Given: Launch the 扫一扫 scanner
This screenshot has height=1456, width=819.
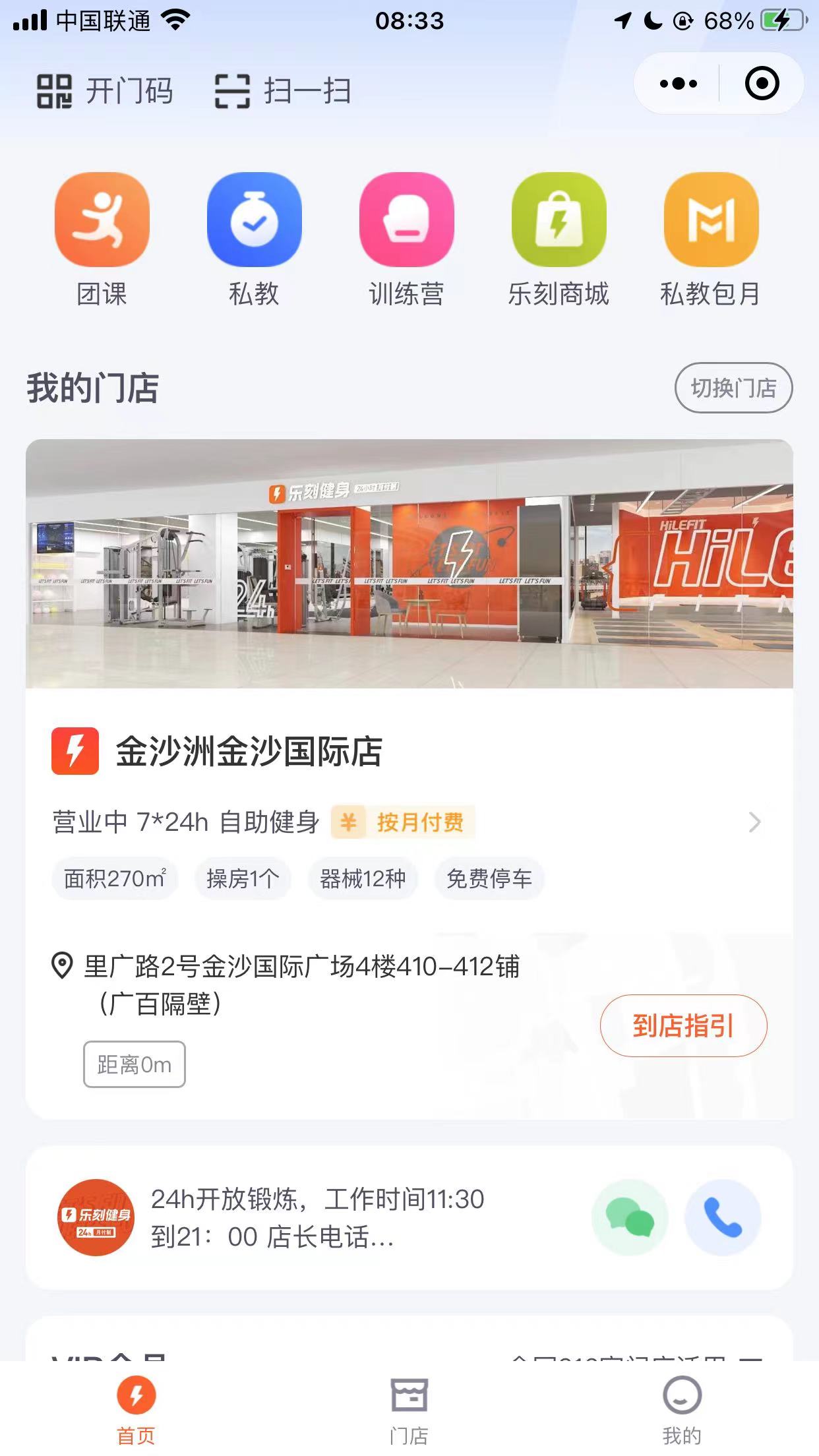Looking at the screenshot, I should click(x=284, y=90).
